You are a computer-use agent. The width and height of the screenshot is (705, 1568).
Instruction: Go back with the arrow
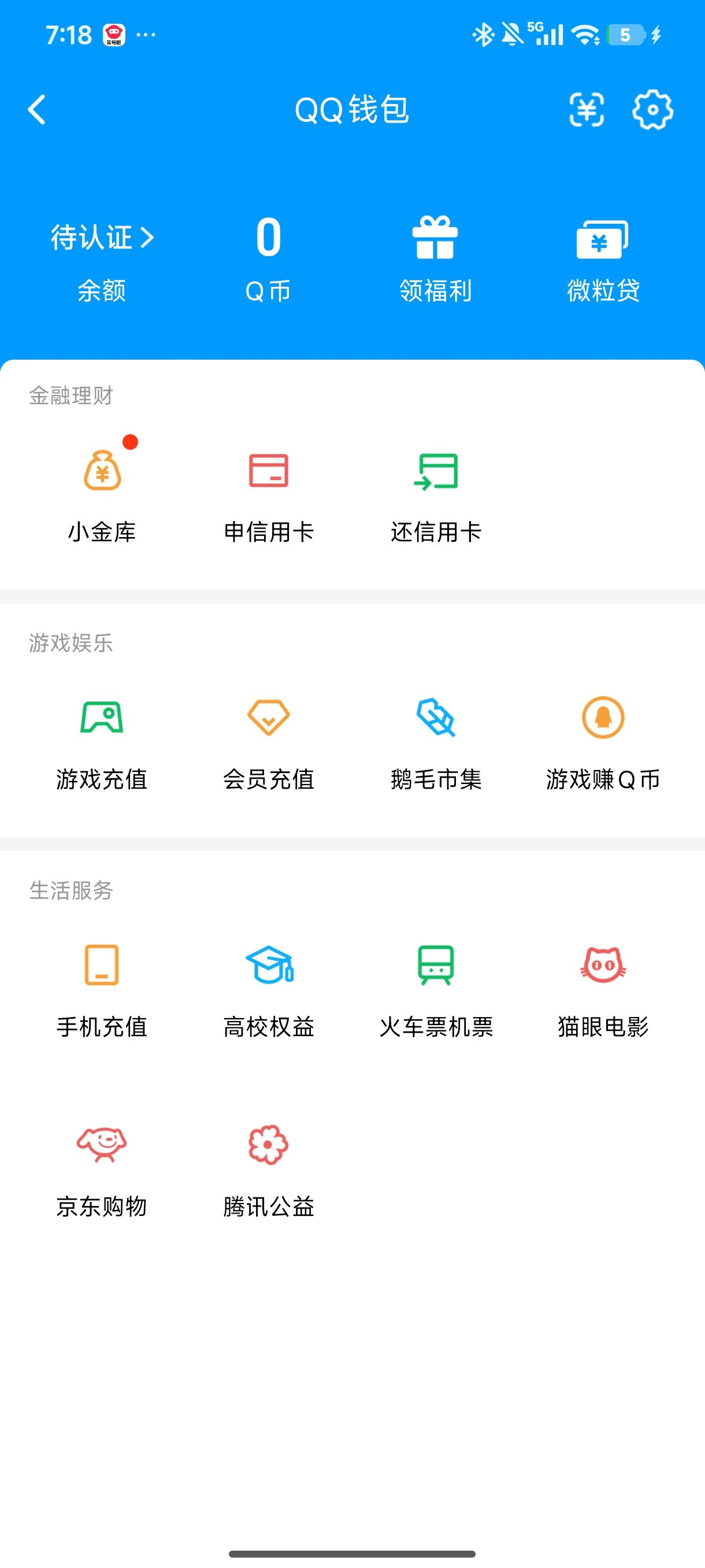36,110
